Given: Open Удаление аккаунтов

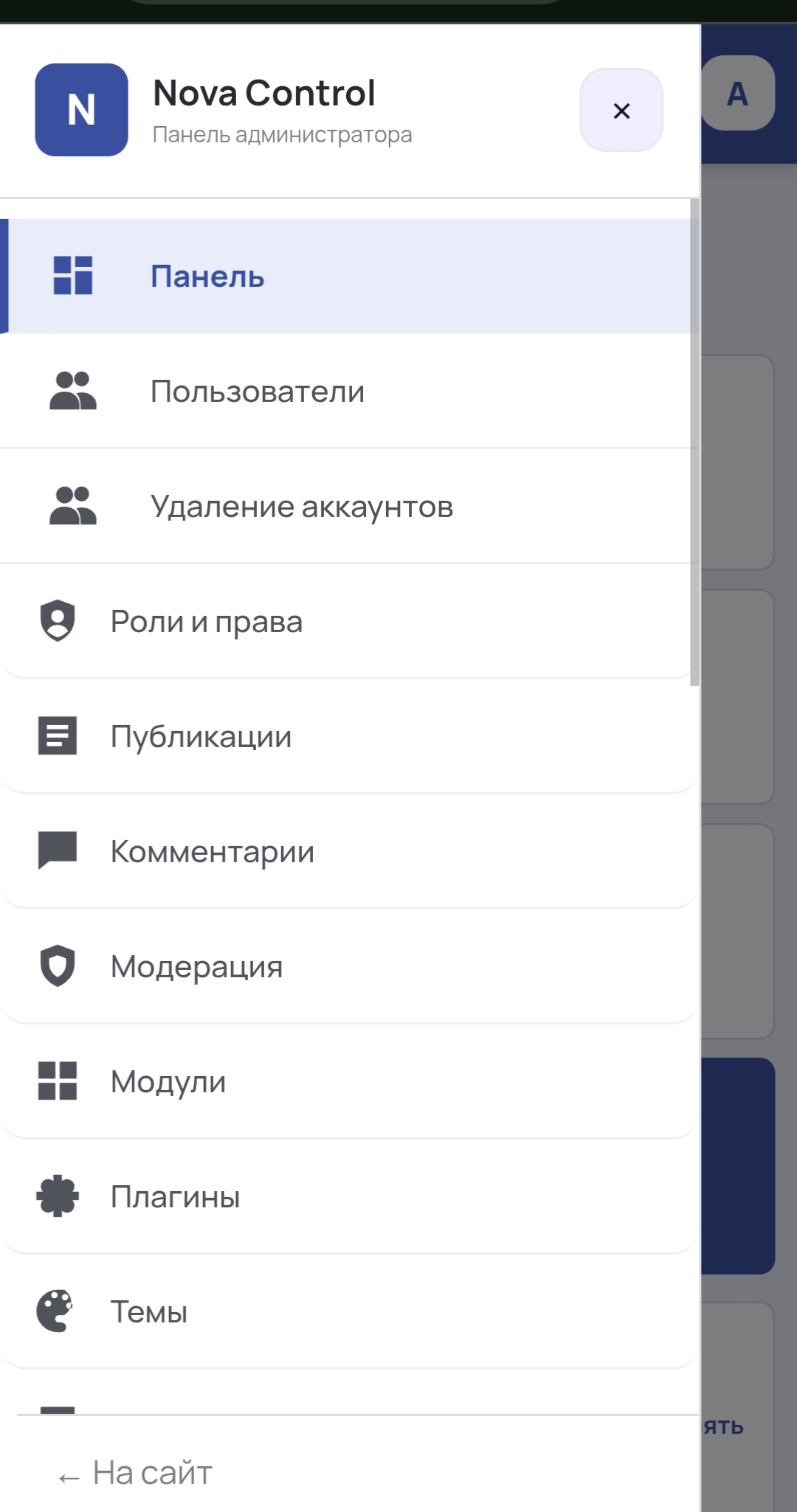Looking at the screenshot, I should point(349,507).
